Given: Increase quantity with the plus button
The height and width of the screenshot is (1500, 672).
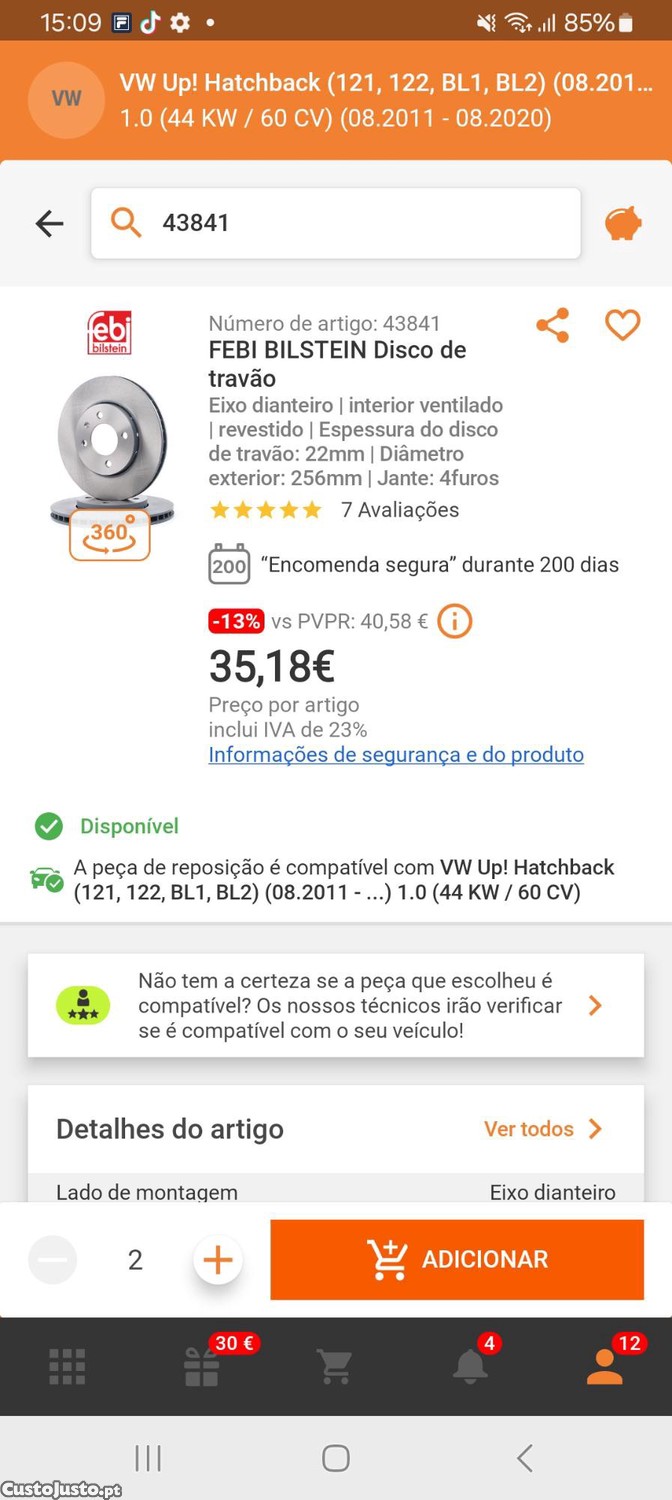Looking at the screenshot, I should (217, 1260).
